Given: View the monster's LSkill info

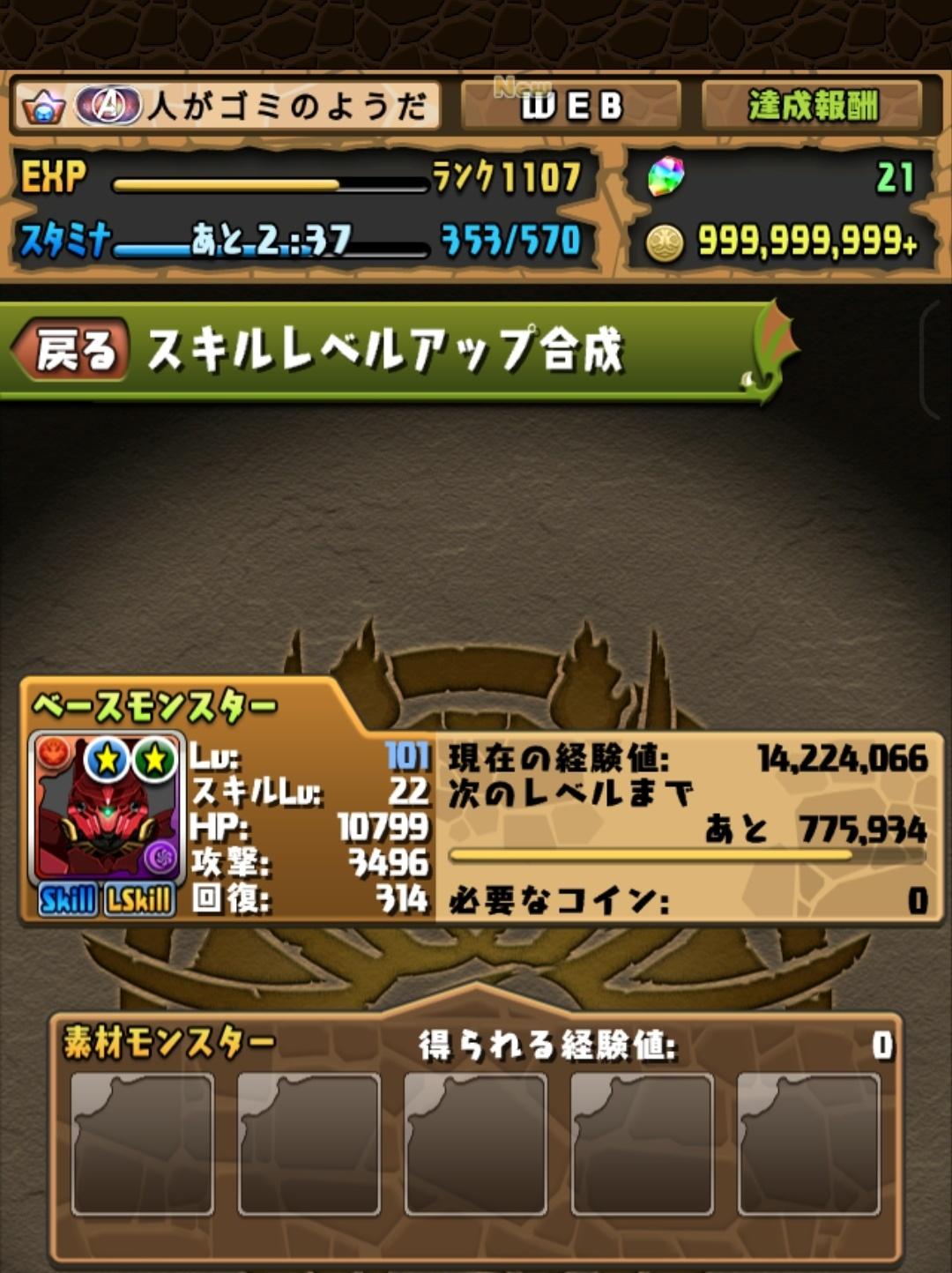Looking at the screenshot, I should click(139, 900).
